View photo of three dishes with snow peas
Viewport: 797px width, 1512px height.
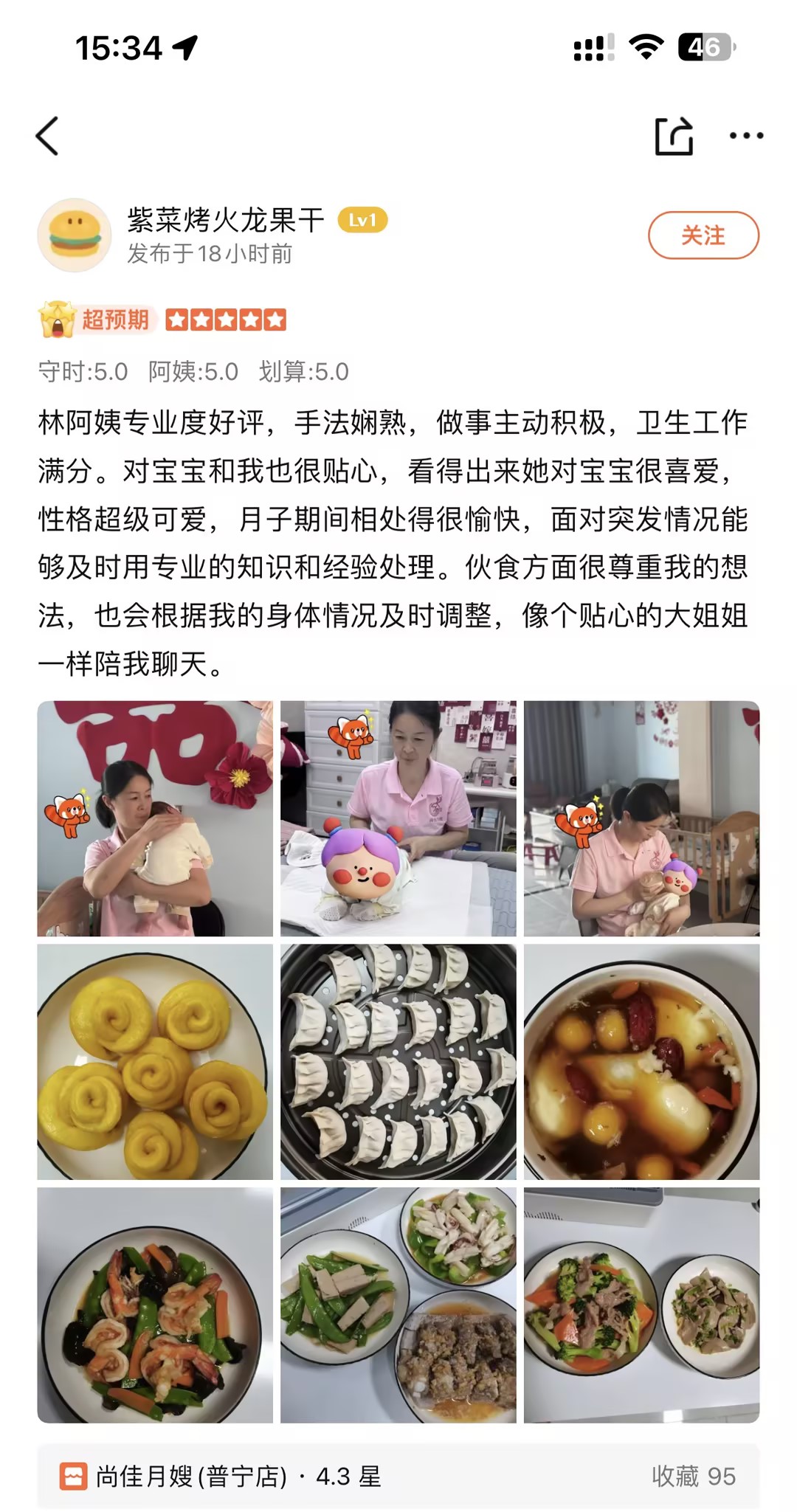[x=398, y=1305]
